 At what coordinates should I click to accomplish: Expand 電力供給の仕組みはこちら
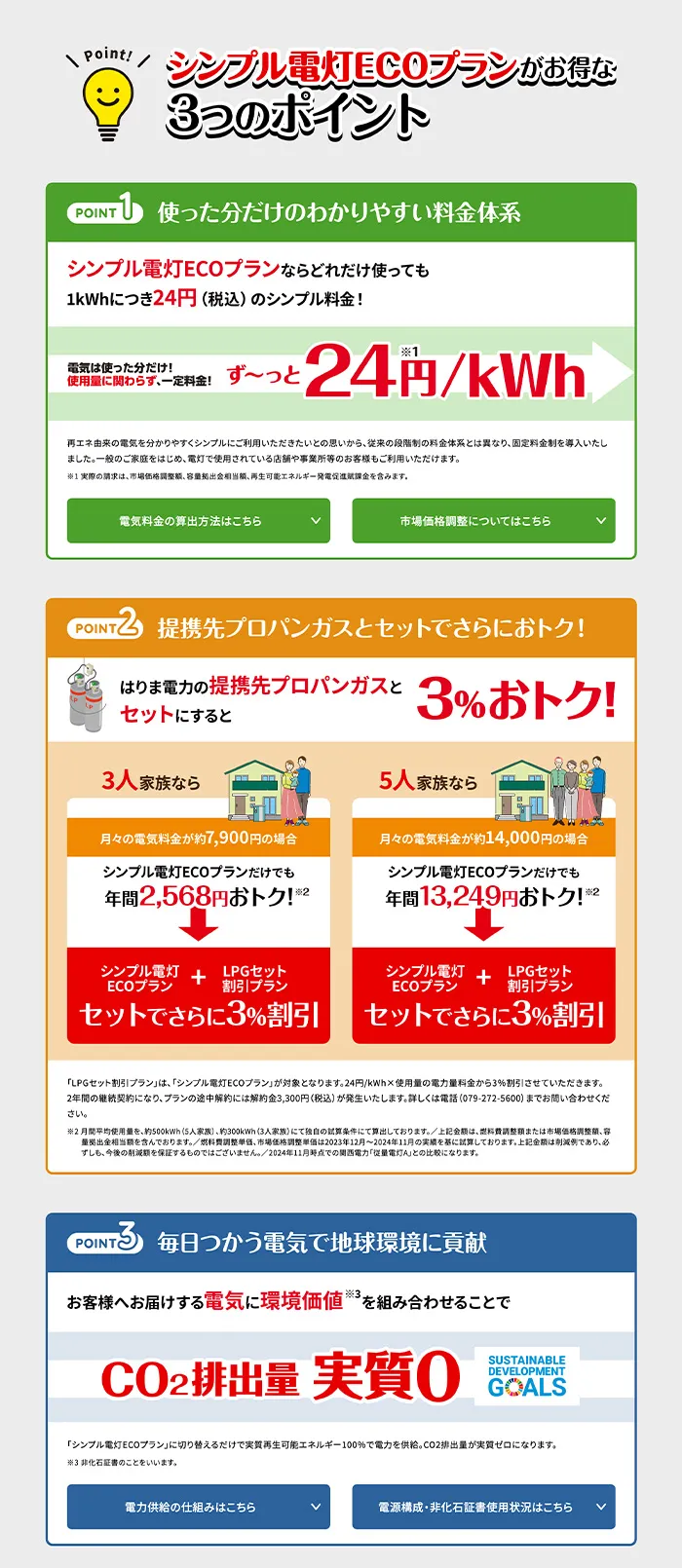(198, 1507)
